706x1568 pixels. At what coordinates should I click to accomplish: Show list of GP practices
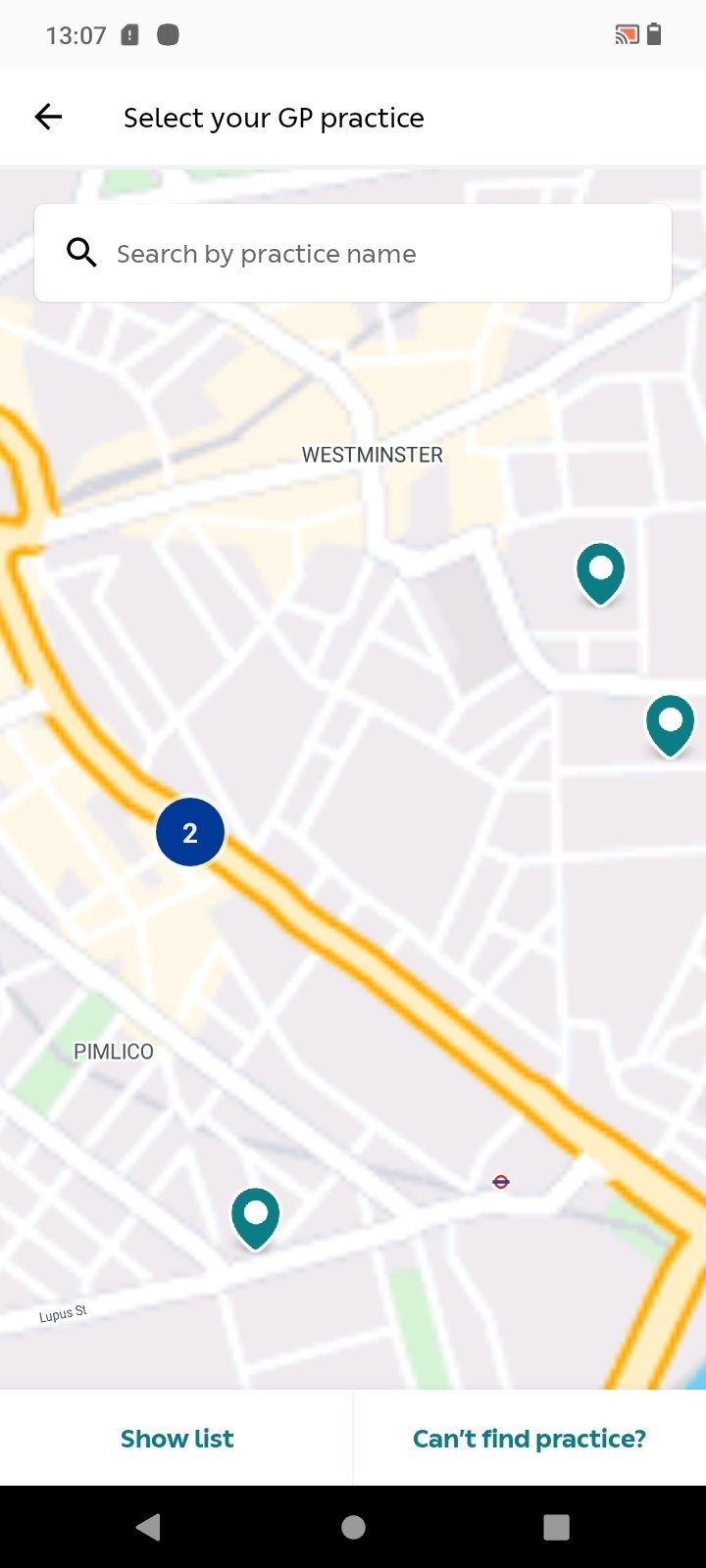[x=176, y=1438]
